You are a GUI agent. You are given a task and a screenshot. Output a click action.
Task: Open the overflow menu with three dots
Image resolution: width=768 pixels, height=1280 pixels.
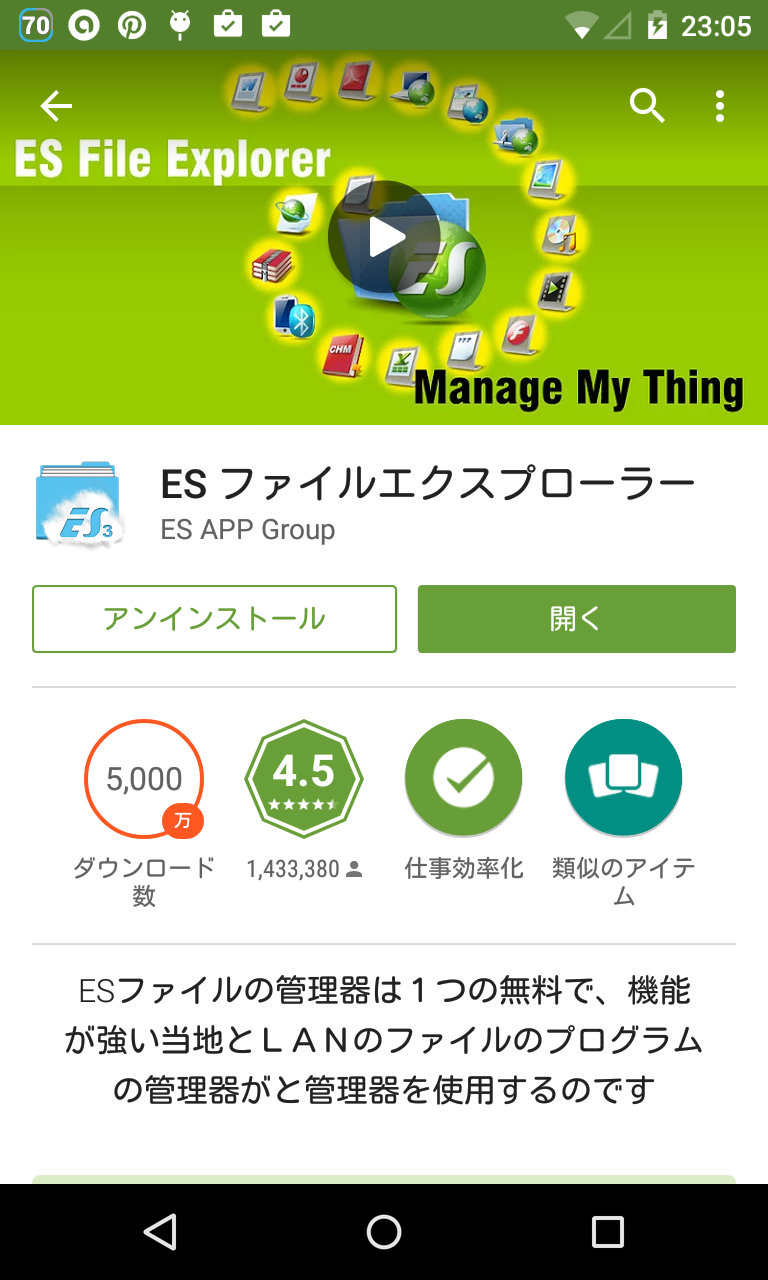(719, 105)
